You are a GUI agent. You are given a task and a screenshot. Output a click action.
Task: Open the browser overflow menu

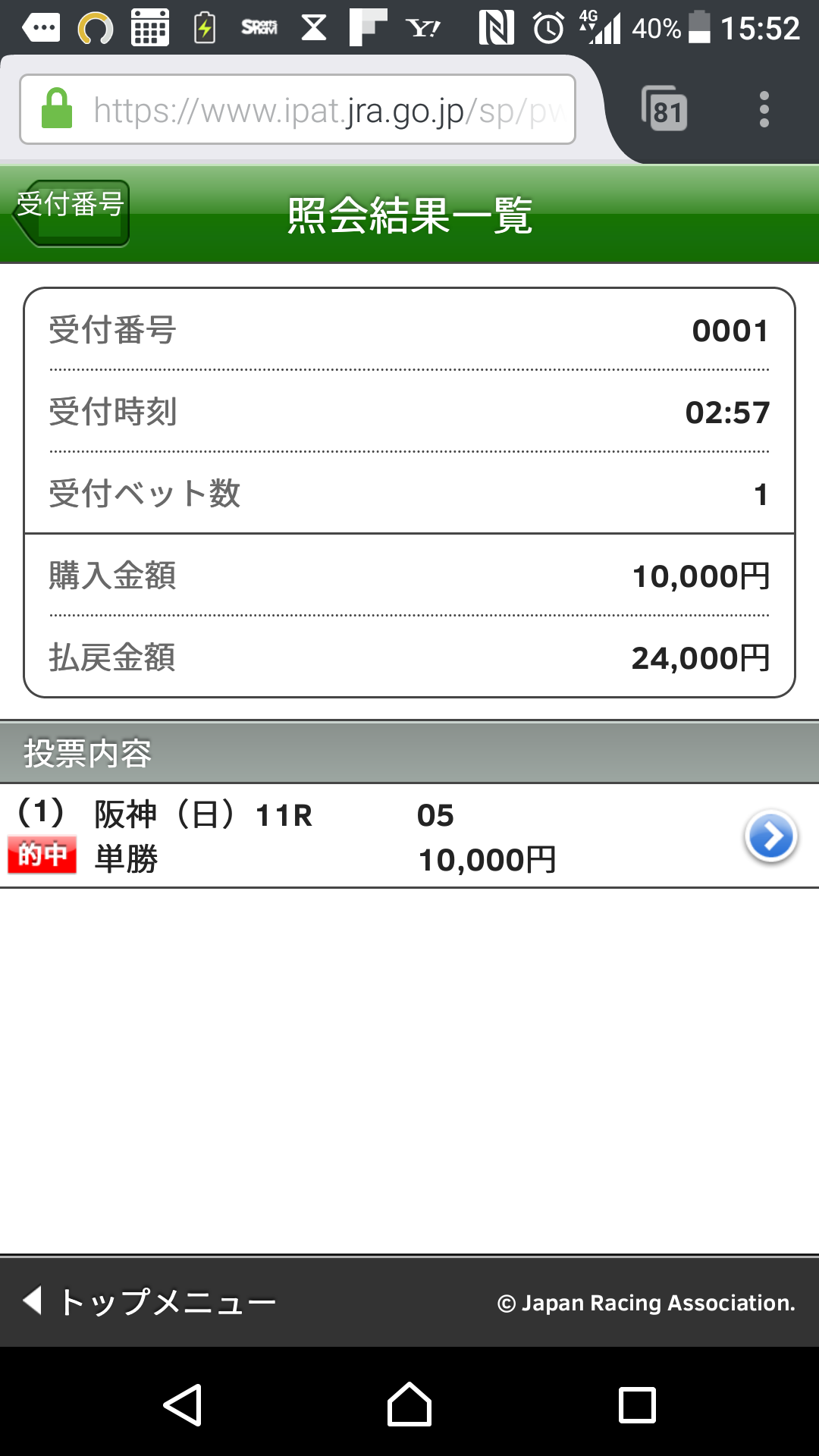point(764,108)
